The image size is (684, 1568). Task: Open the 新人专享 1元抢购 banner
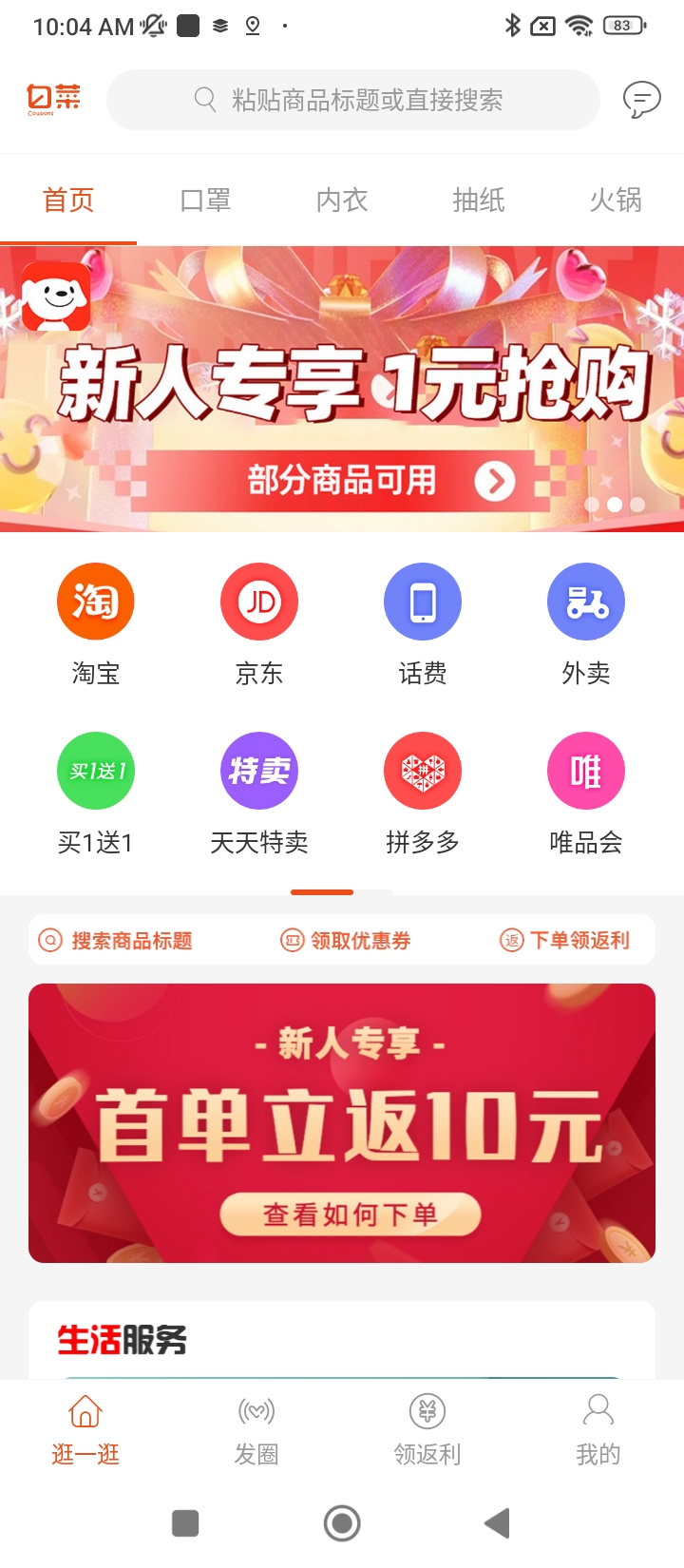342,390
